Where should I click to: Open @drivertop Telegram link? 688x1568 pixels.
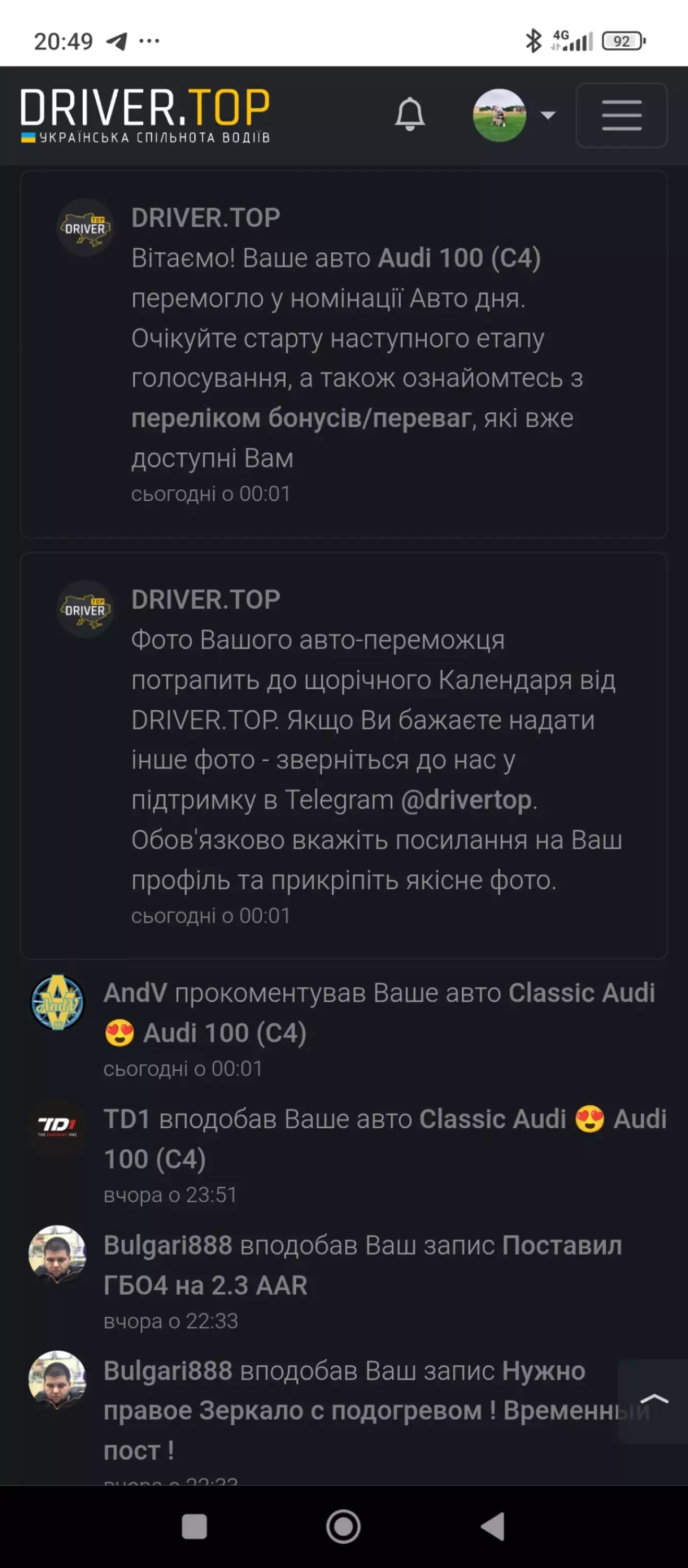pos(466,800)
